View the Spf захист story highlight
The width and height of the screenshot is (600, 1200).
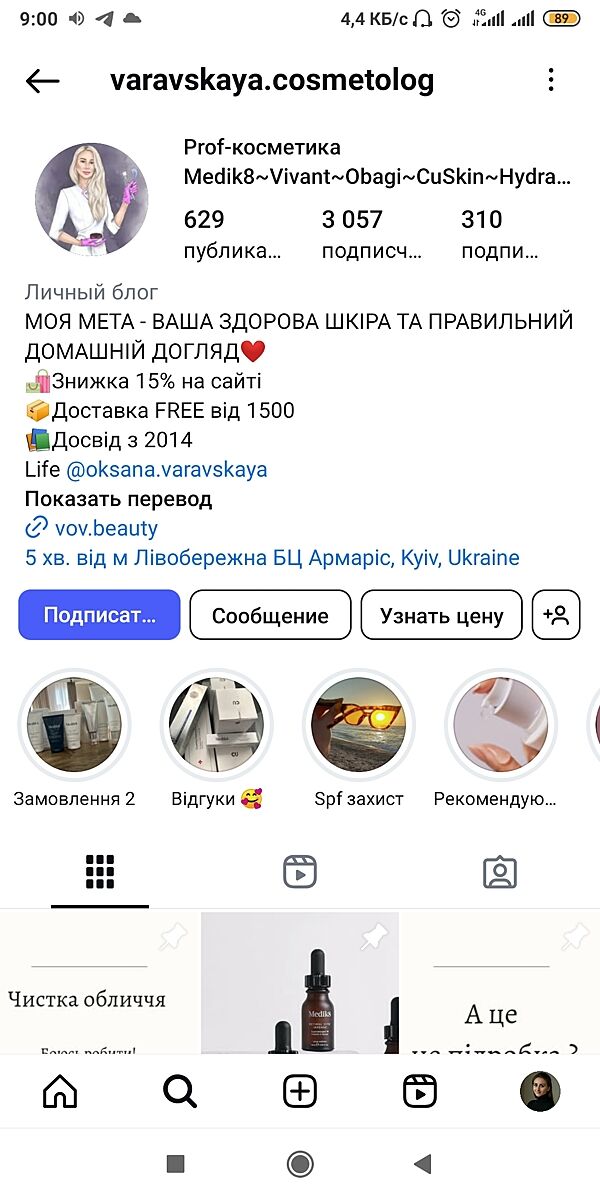(359, 724)
